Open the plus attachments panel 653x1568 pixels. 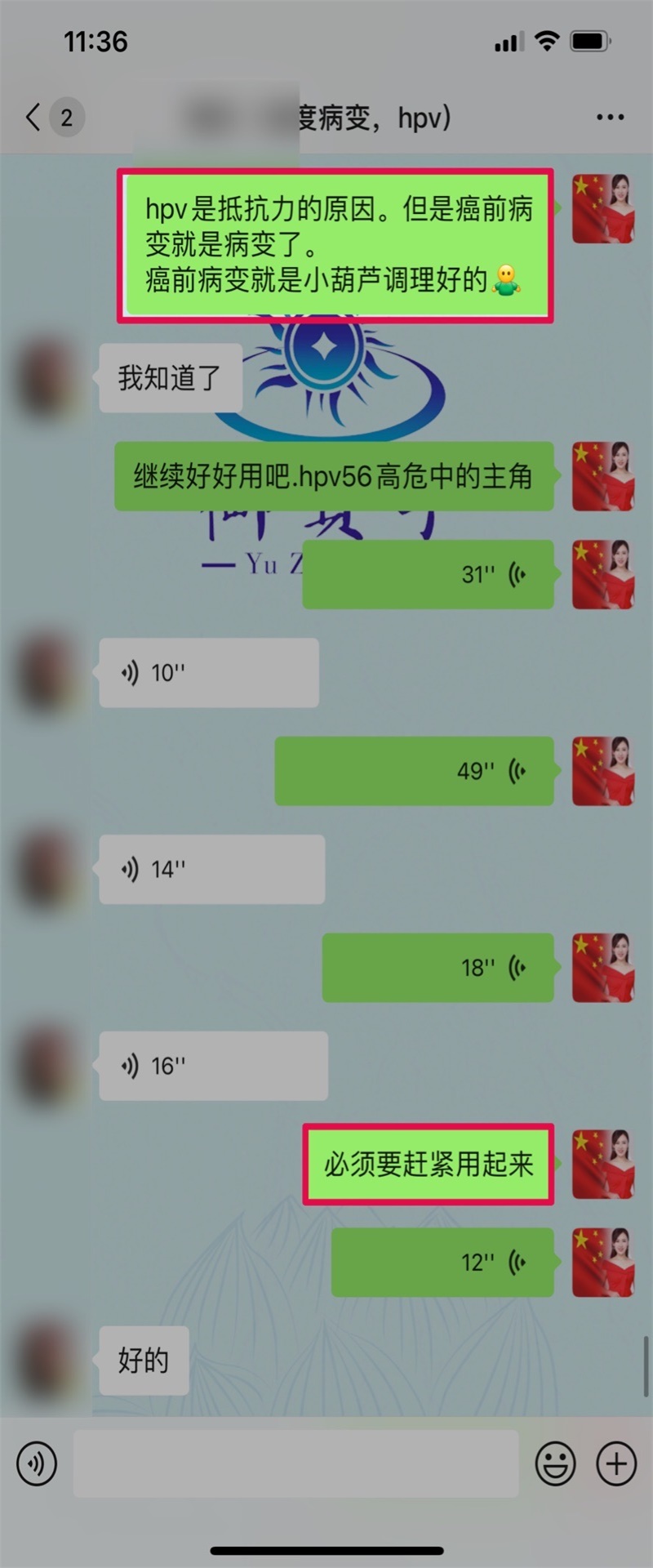[x=616, y=1463]
